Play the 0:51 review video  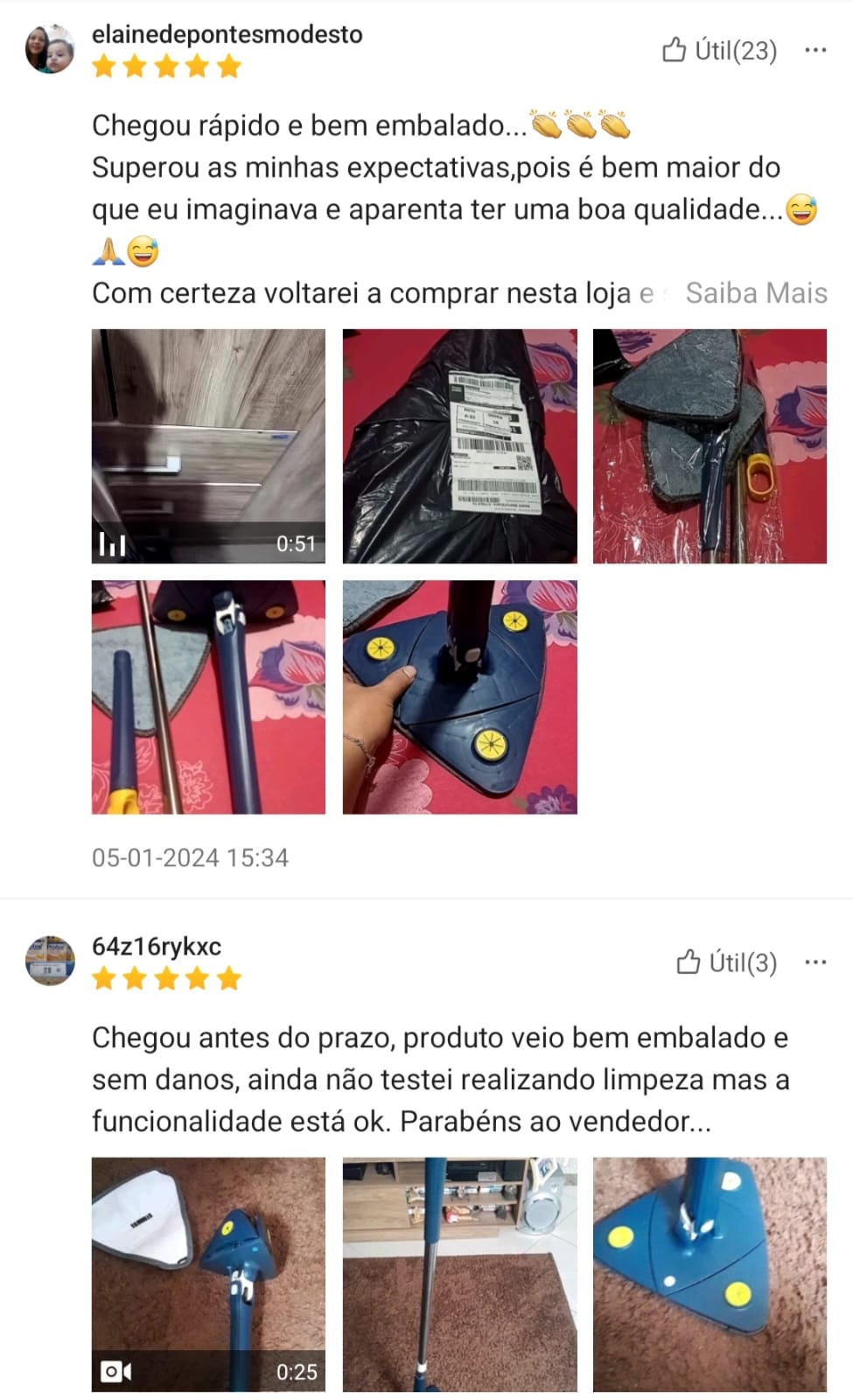coord(208,445)
